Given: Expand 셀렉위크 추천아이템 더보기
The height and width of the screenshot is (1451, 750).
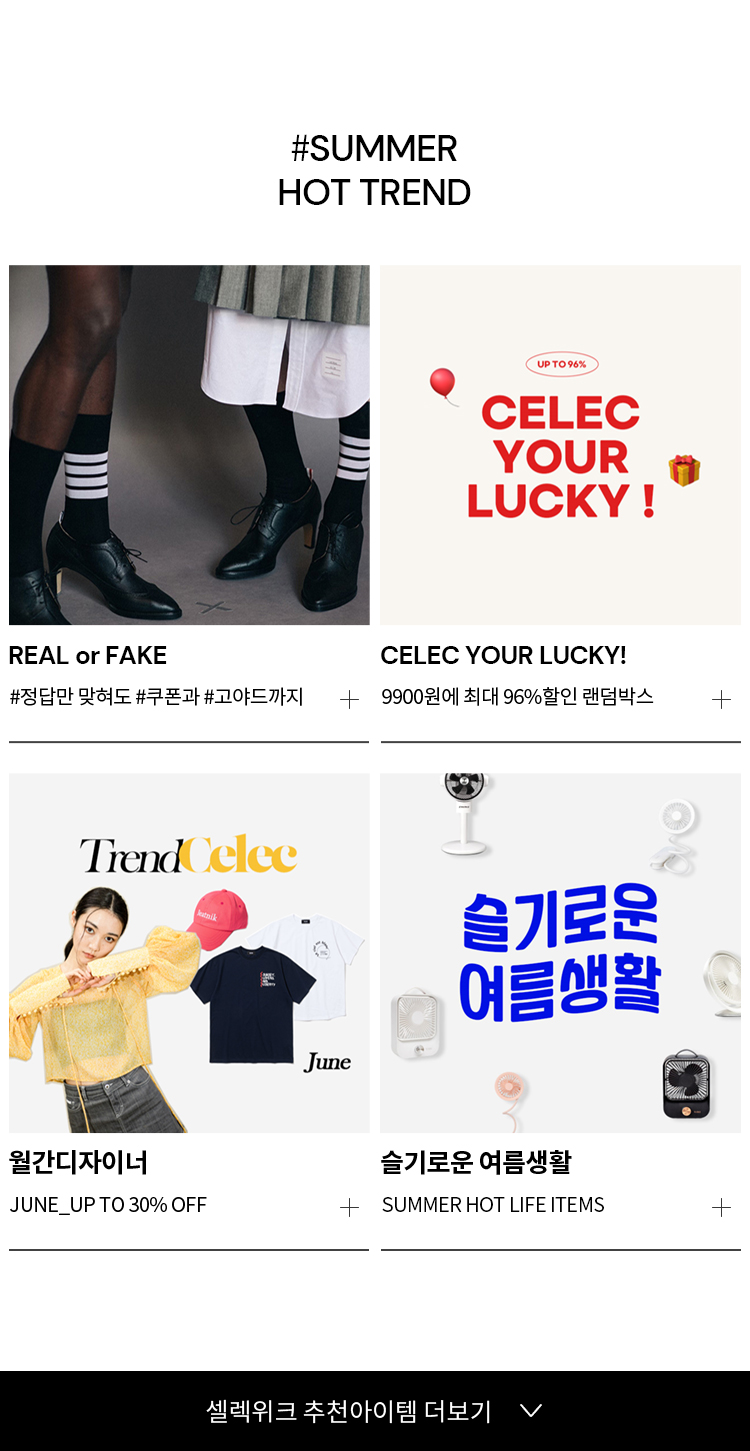Looking at the screenshot, I should tap(374, 1411).
